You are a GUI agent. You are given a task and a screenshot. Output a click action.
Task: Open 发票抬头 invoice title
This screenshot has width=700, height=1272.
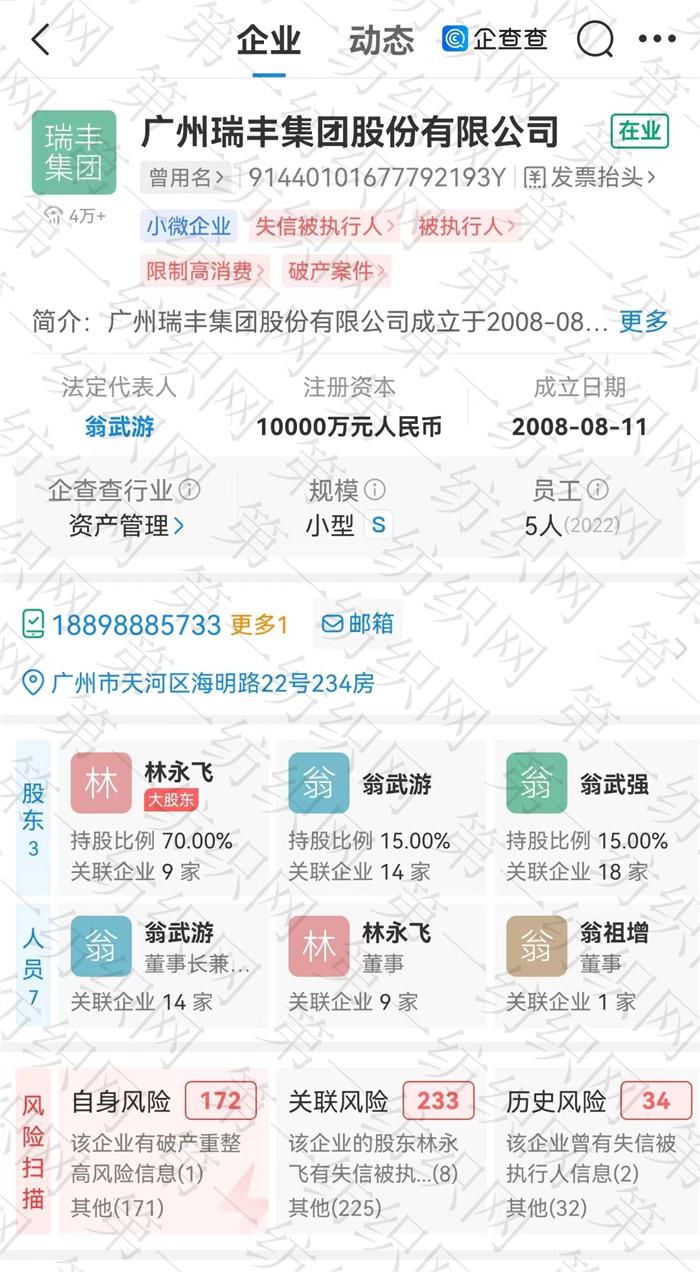coord(590,178)
